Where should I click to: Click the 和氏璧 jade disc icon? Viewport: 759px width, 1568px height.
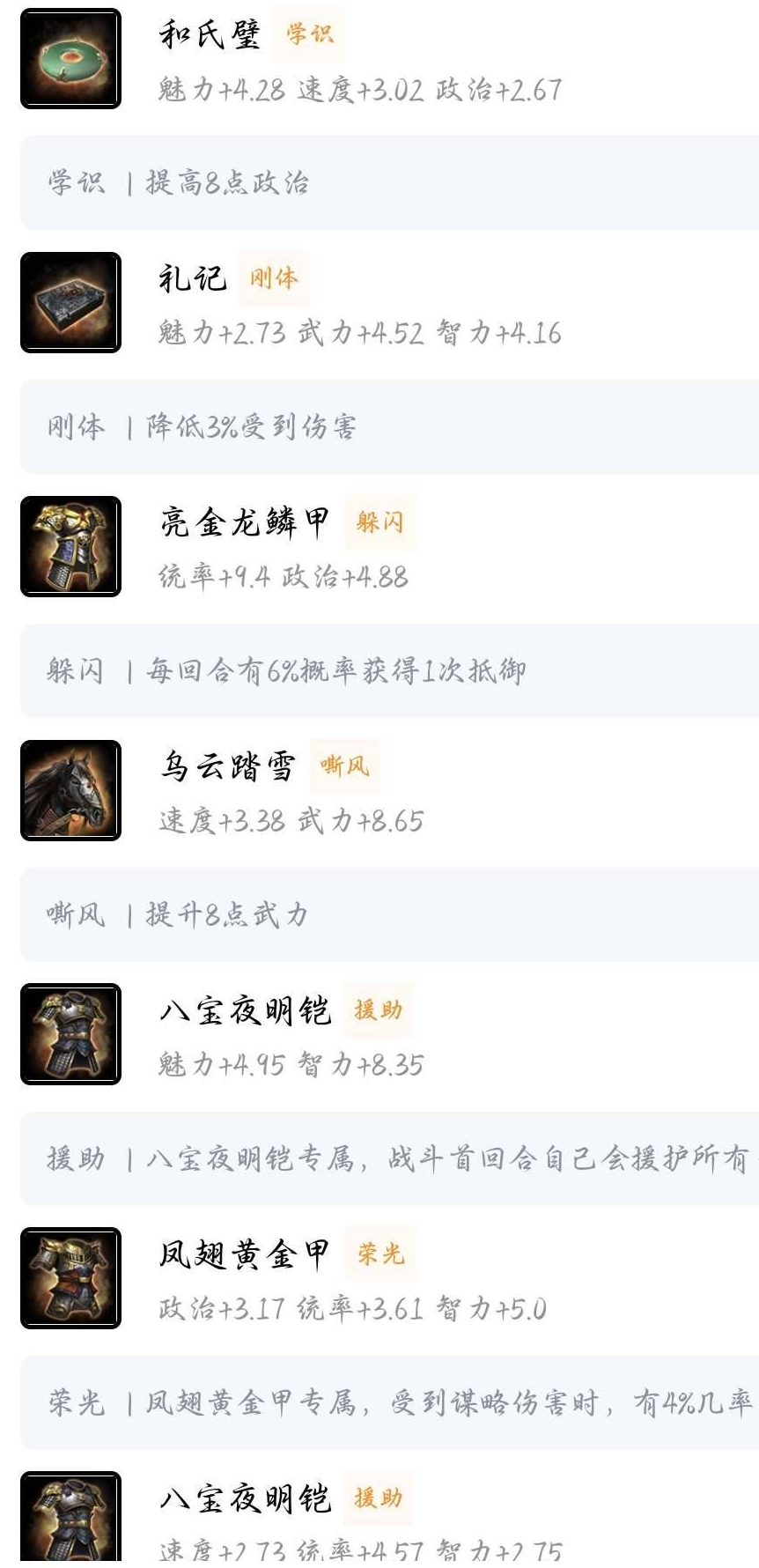(70, 57)
